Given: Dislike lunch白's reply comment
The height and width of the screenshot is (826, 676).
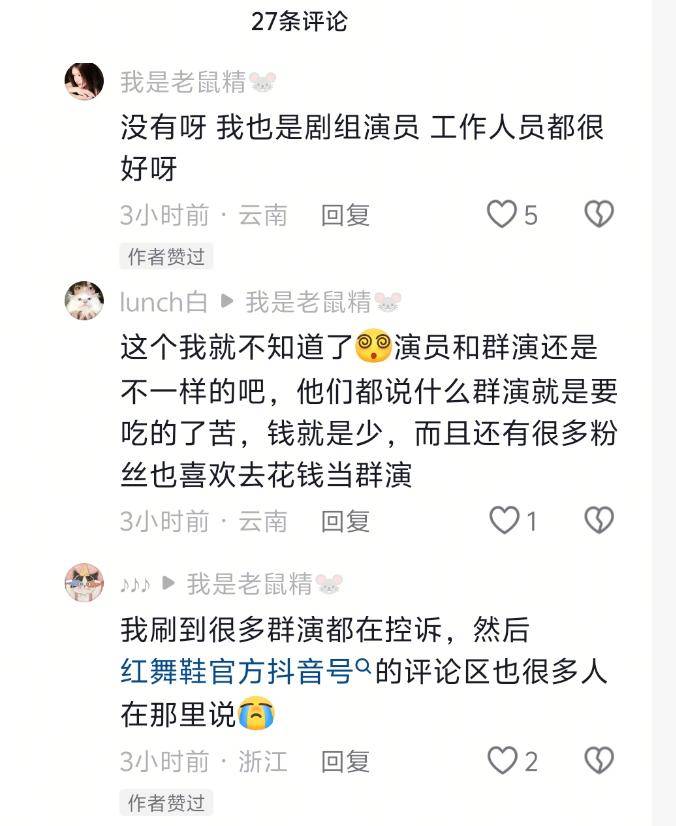Looking at the screenshot, I should coord(598,520).
